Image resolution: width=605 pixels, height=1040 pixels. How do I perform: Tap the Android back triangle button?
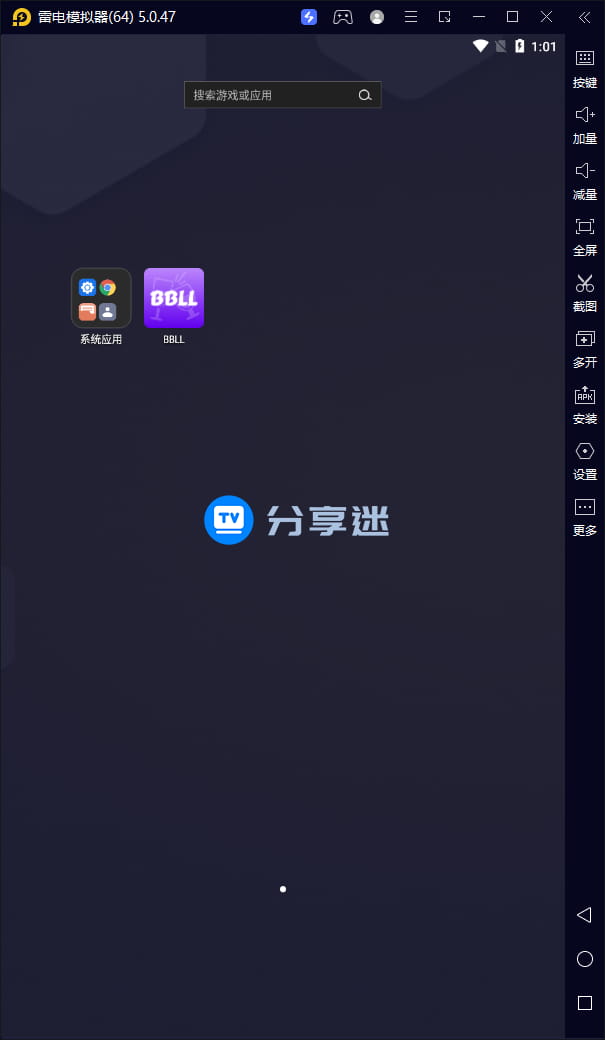point(585,915)
